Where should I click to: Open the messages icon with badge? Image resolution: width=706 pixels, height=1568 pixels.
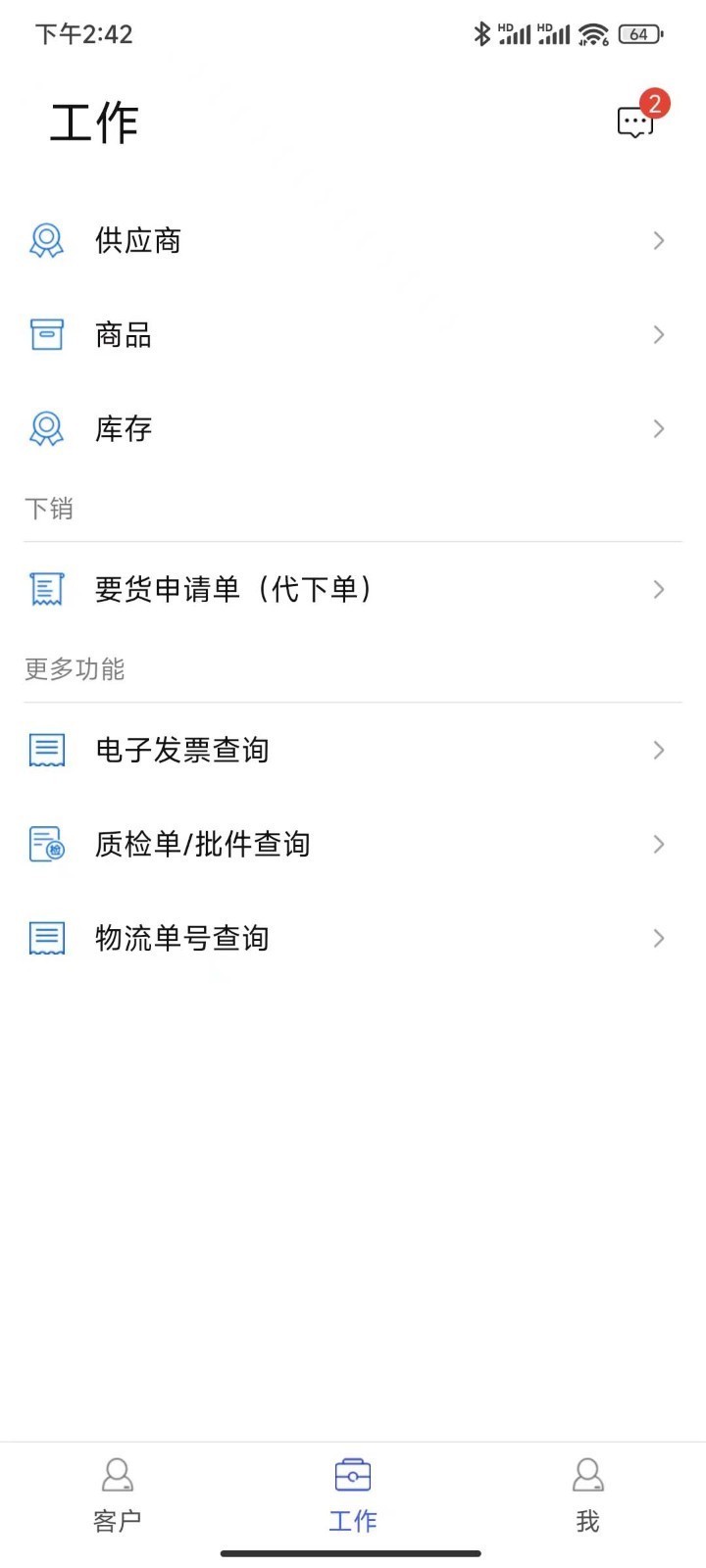(635, 122)
